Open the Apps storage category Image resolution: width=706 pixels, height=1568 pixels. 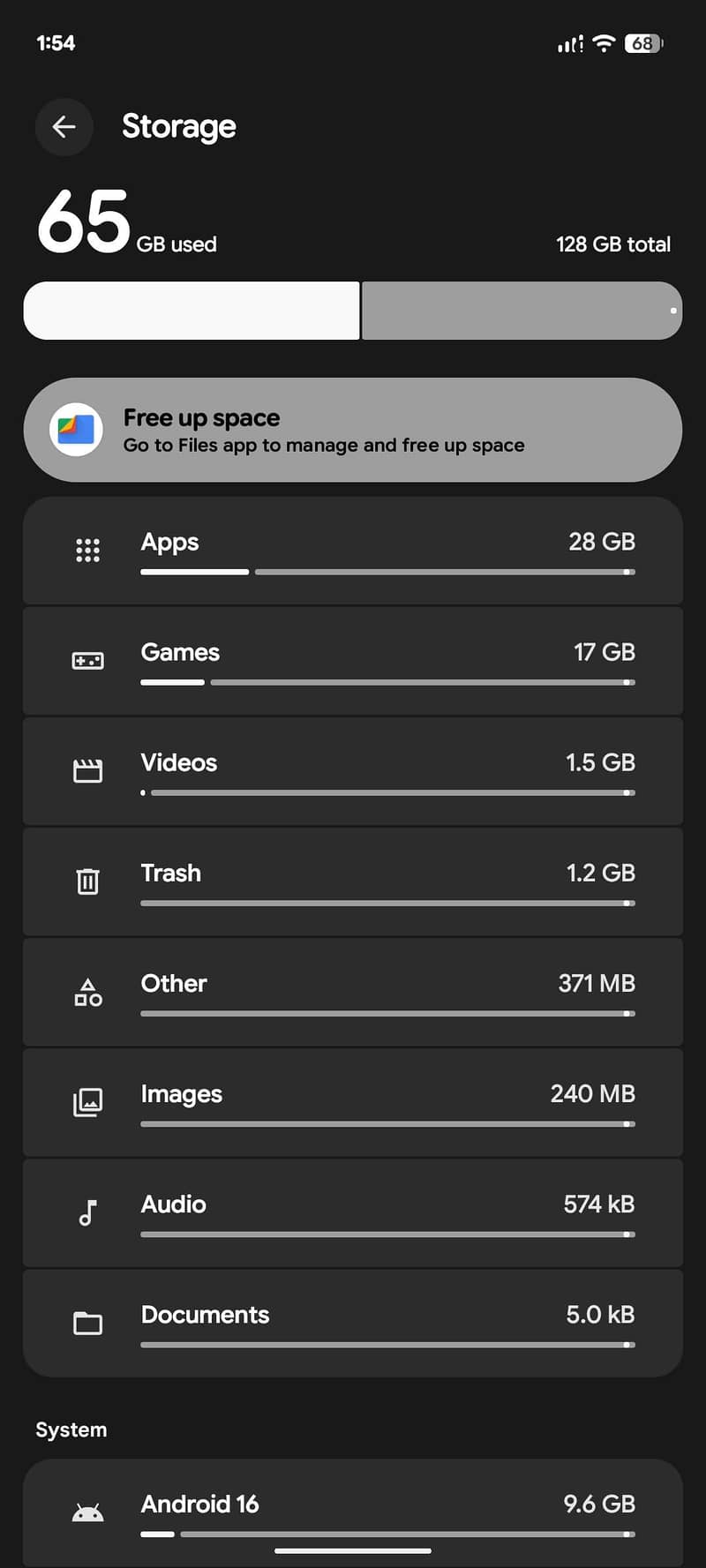pyautogui.click(x=353, y=550)
